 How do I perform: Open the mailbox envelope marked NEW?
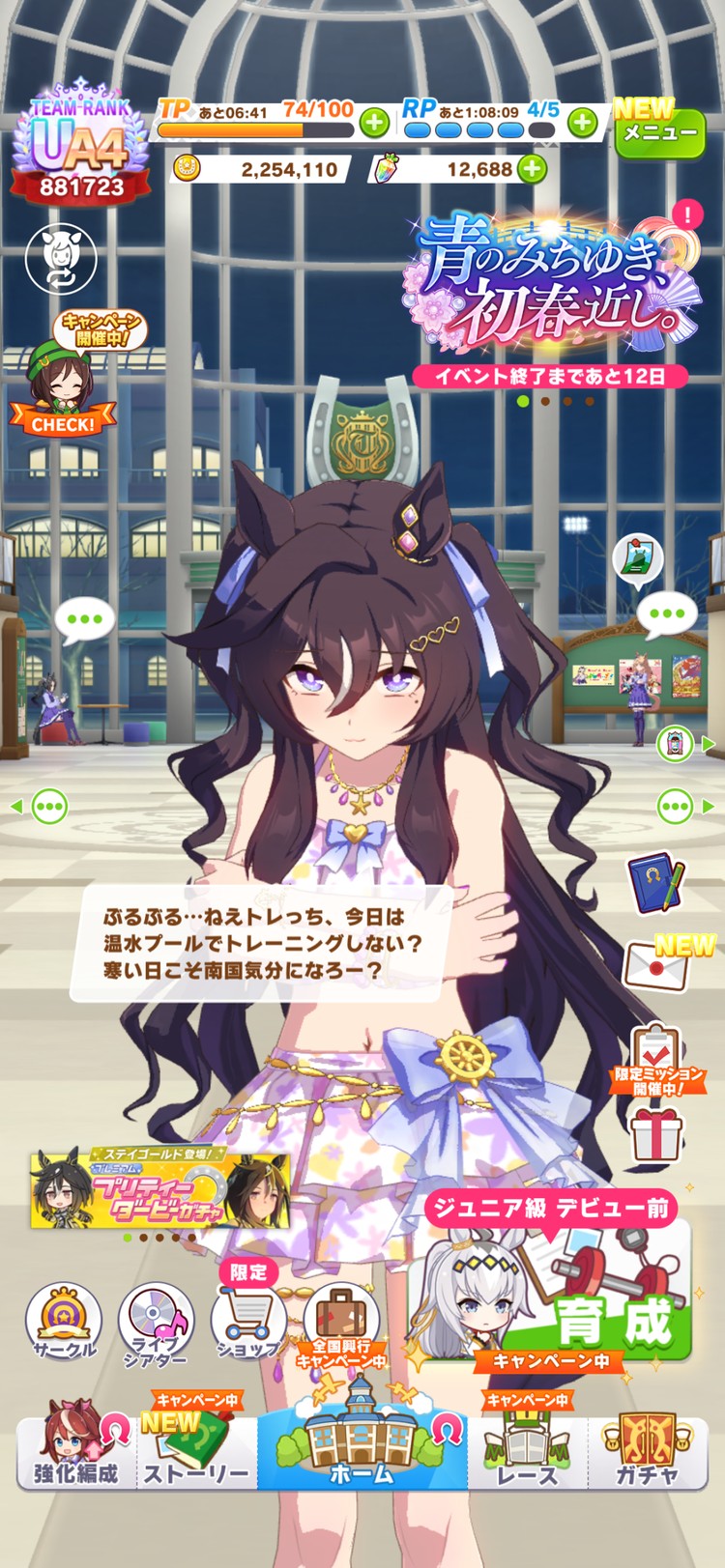tap(657, 966)
